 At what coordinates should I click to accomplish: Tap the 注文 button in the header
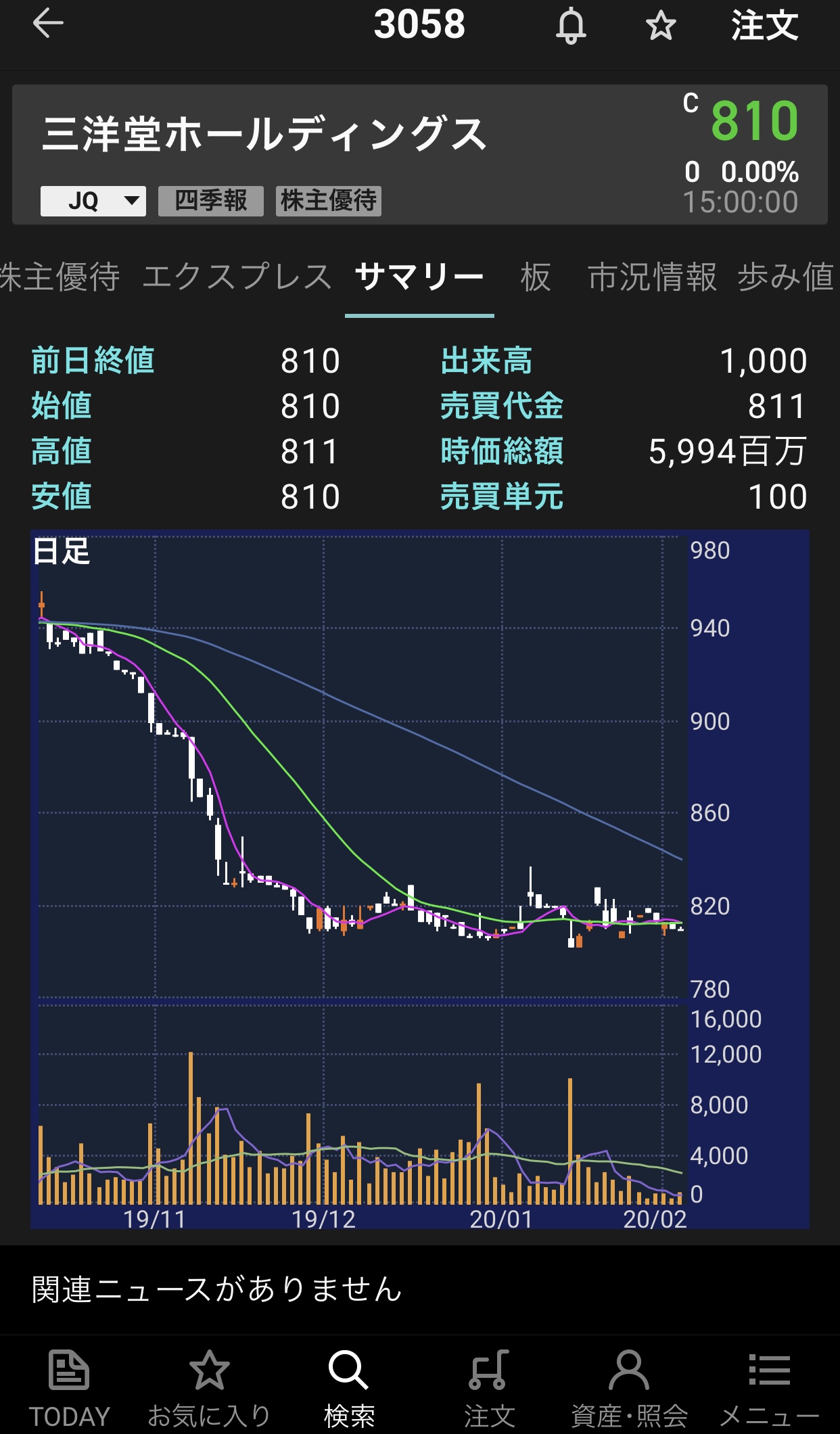[x=764, y=26]
